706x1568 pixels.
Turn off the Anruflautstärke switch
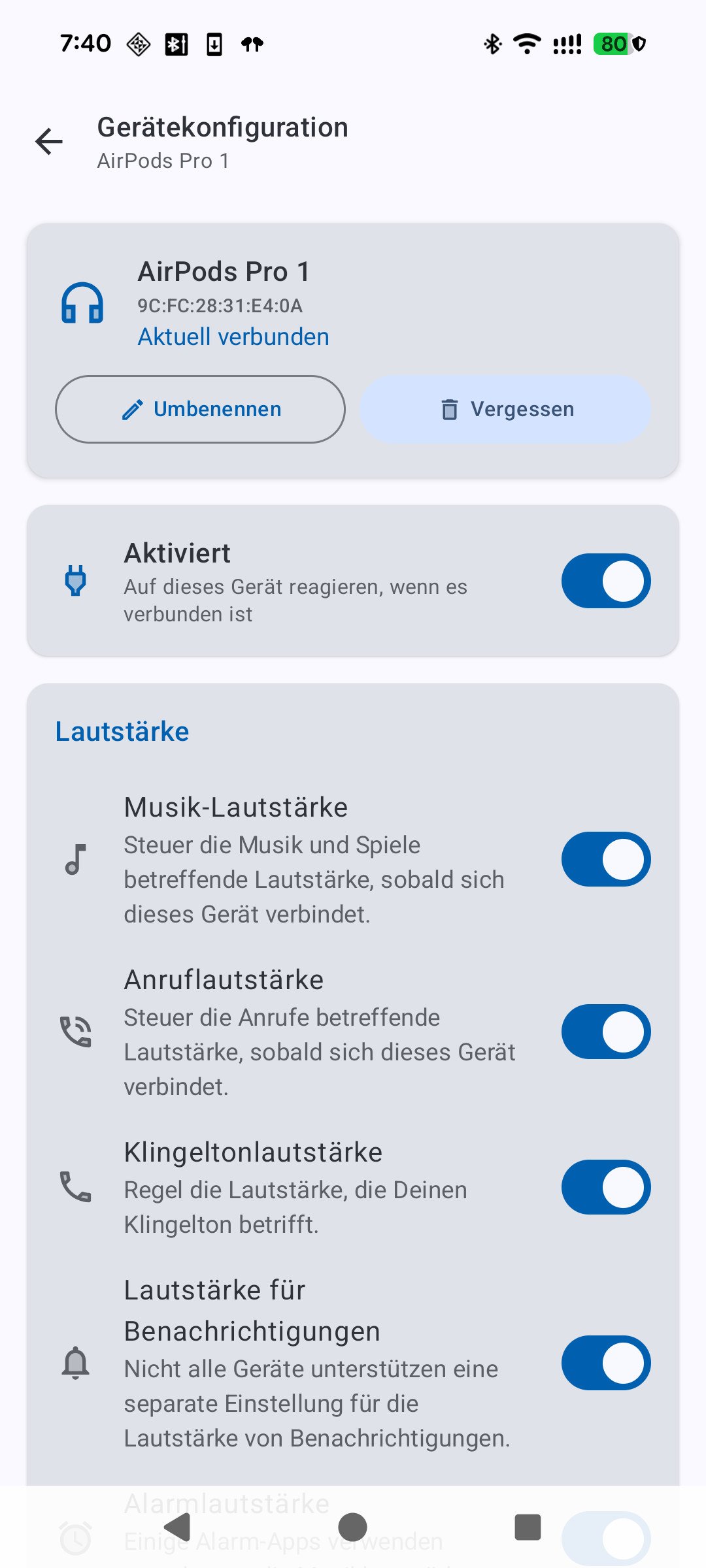tap(605, 1032)
